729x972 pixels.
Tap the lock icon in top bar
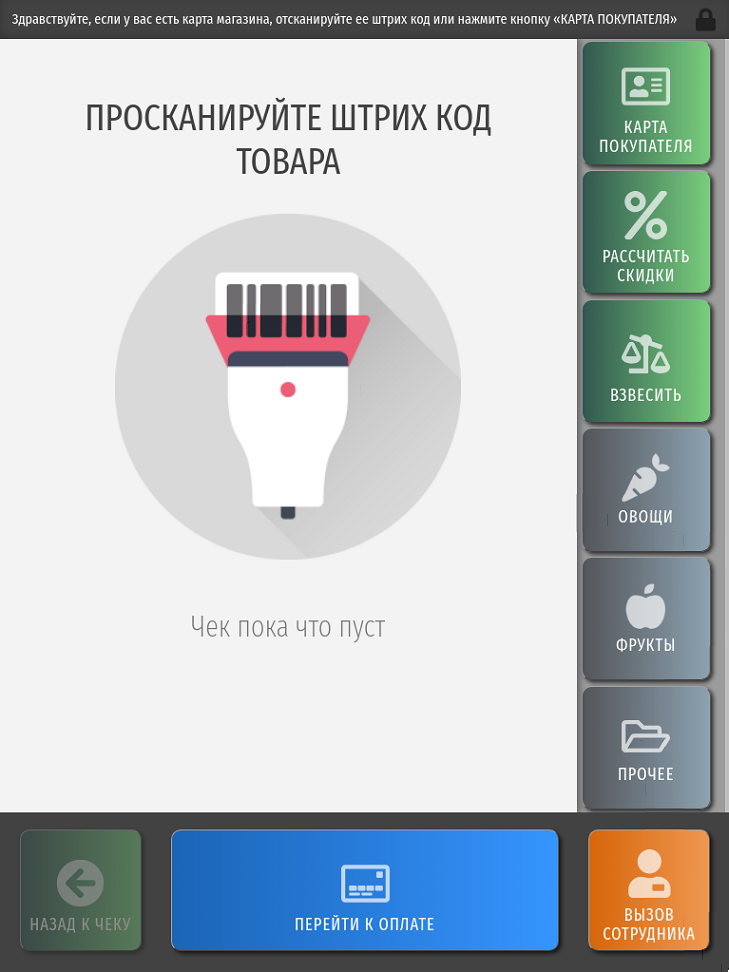click(706, 19)
